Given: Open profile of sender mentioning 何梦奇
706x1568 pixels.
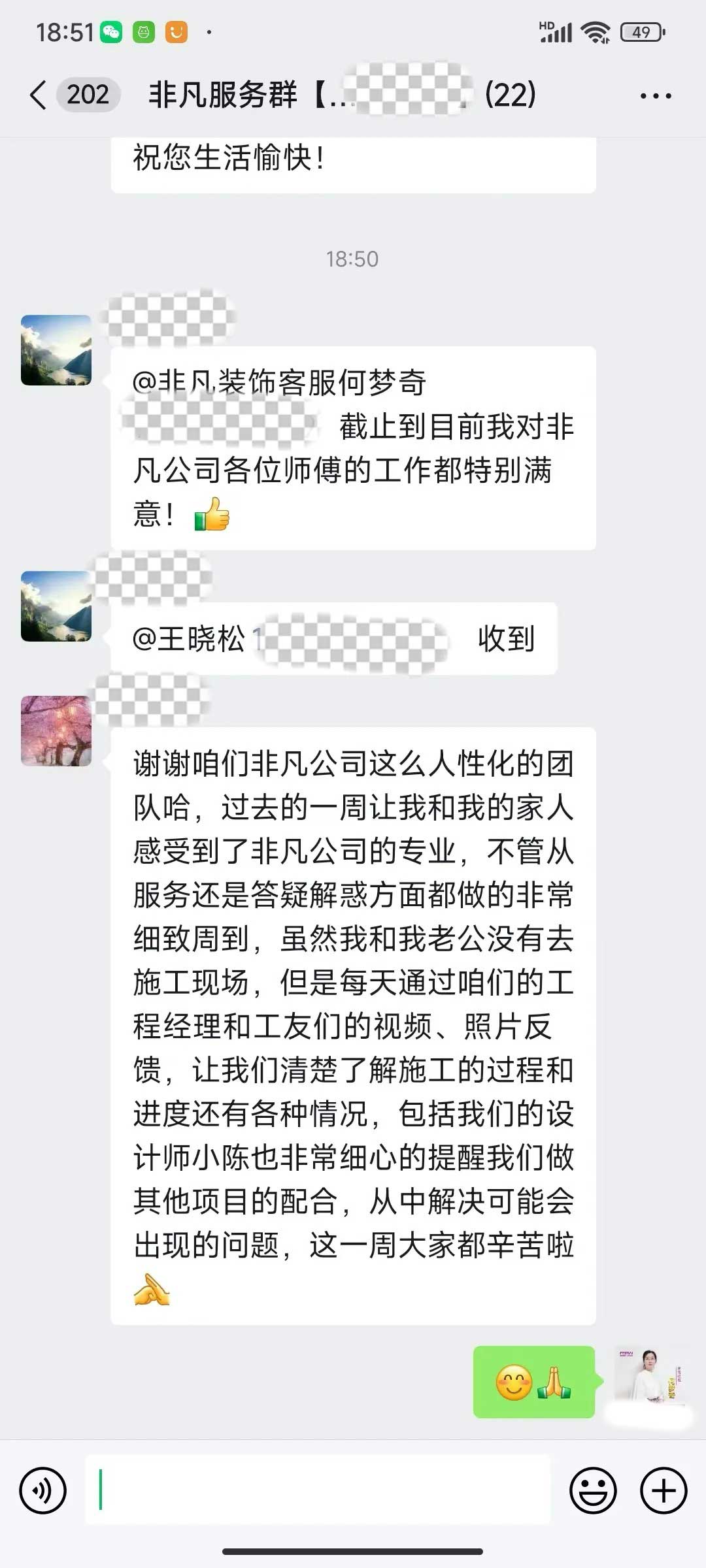Looking at the screenshot, I should (56, 350).
